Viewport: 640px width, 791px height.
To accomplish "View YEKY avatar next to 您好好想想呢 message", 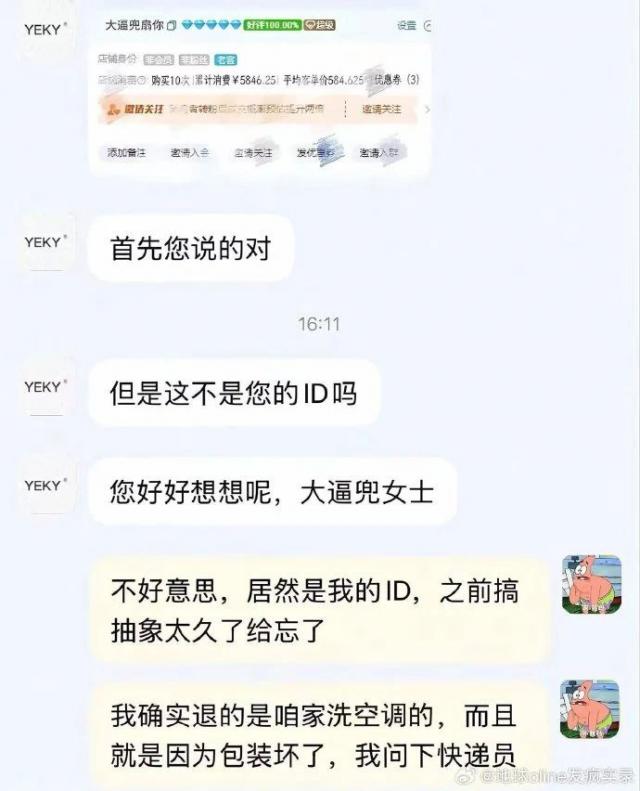I will click(x=44, y=486).
